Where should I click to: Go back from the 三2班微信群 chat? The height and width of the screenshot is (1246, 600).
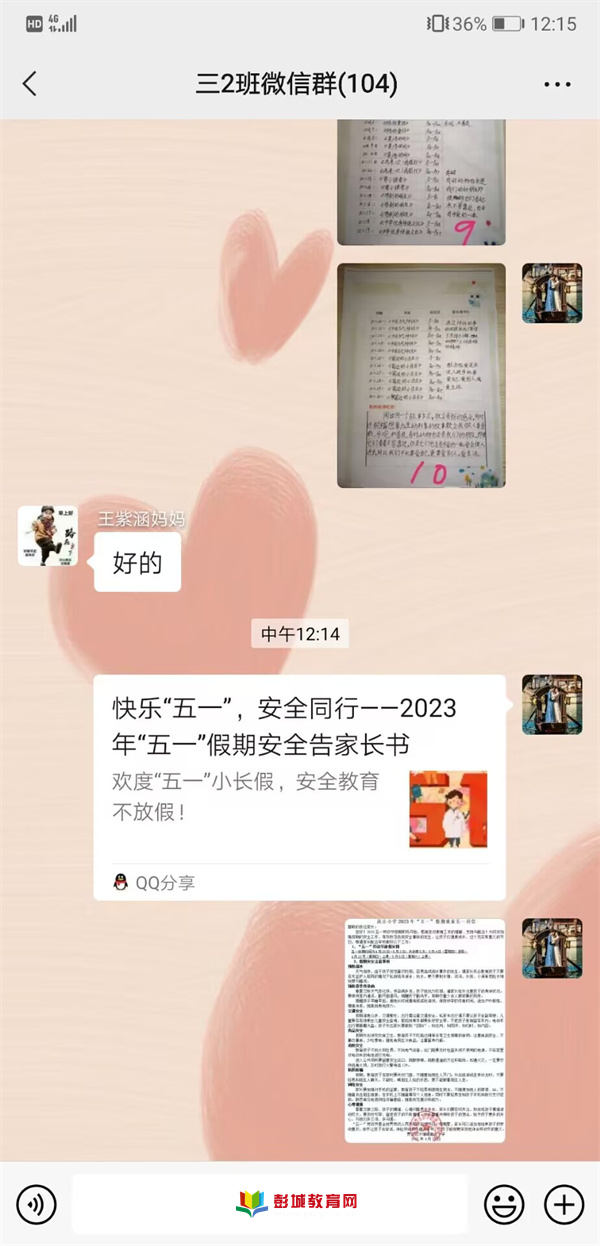(x=30, y=84)
